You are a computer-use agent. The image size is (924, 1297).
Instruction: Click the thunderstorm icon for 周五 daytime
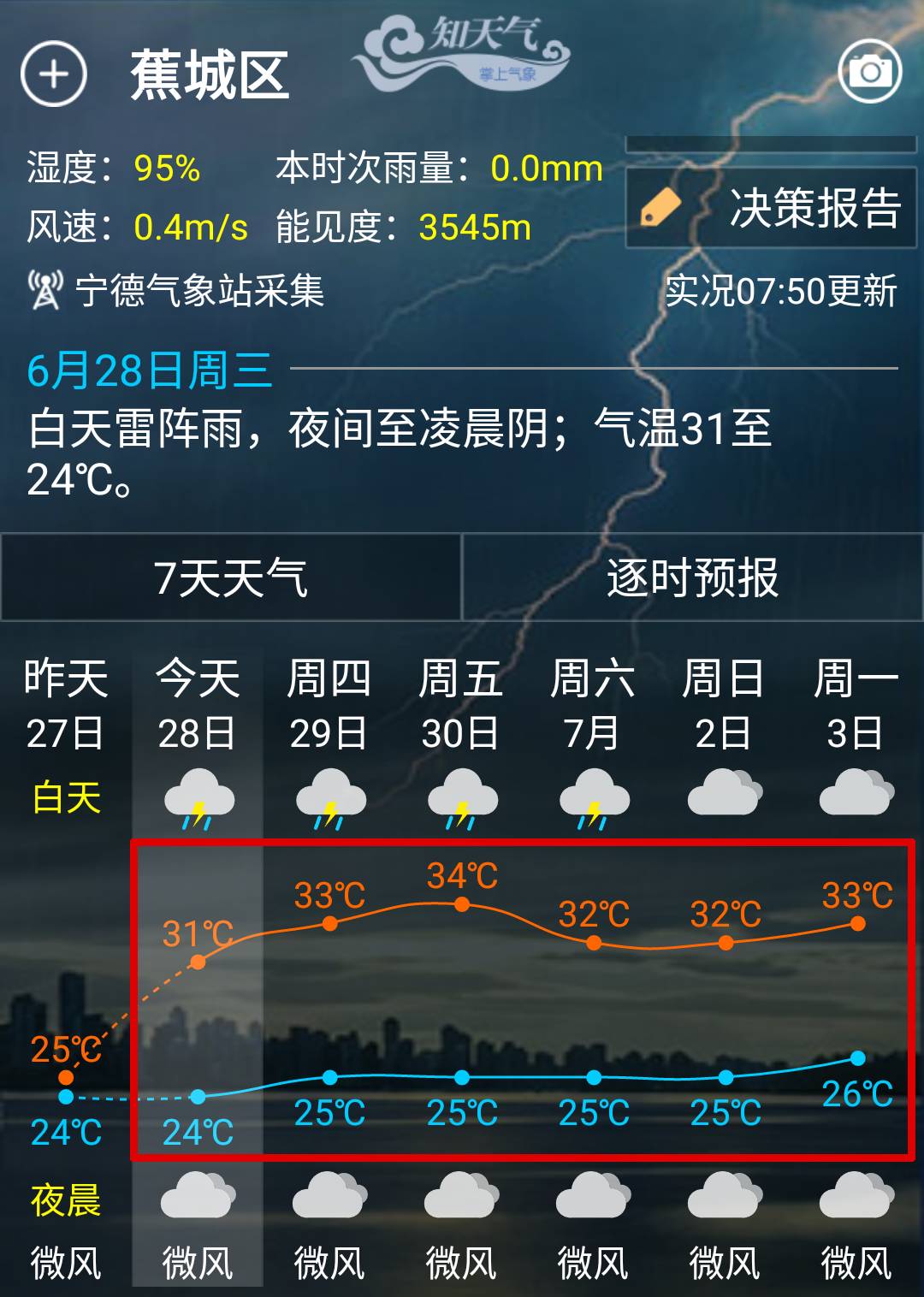462,800
